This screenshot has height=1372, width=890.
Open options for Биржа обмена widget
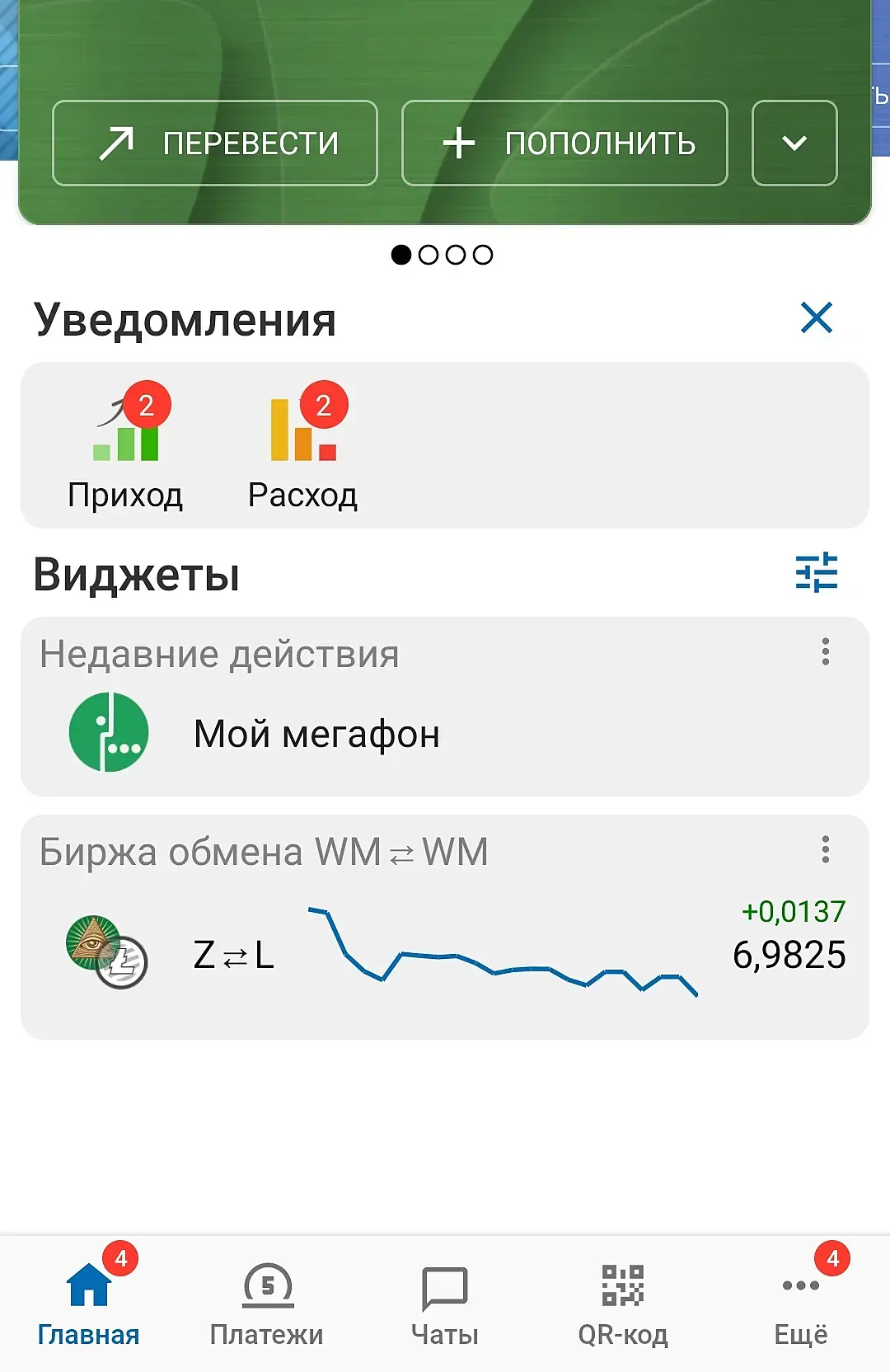click(x=825, y=850)
